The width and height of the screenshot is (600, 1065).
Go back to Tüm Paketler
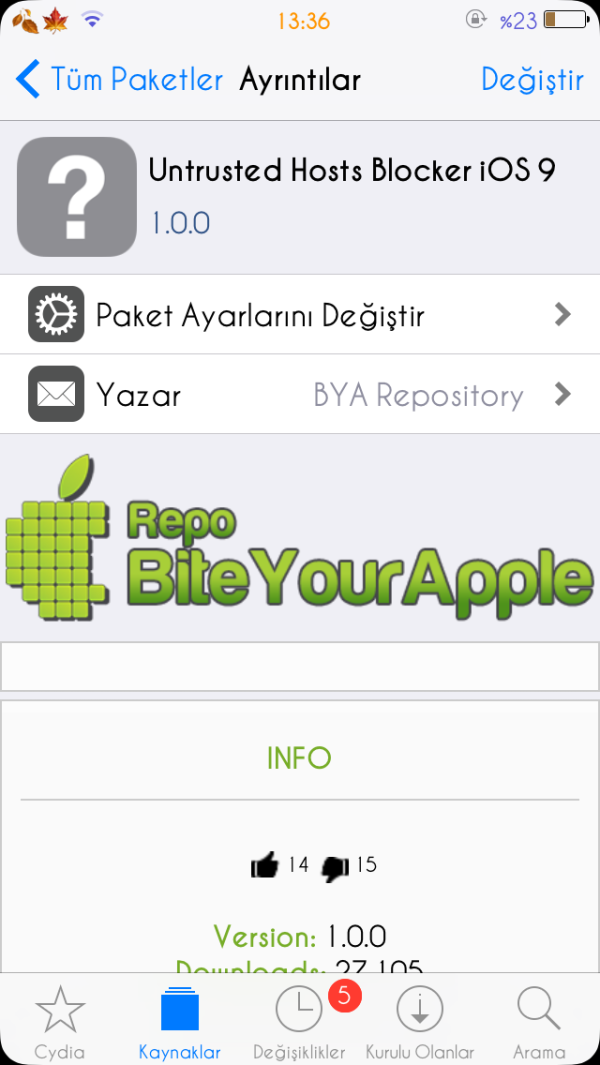[x=120, y=79]
